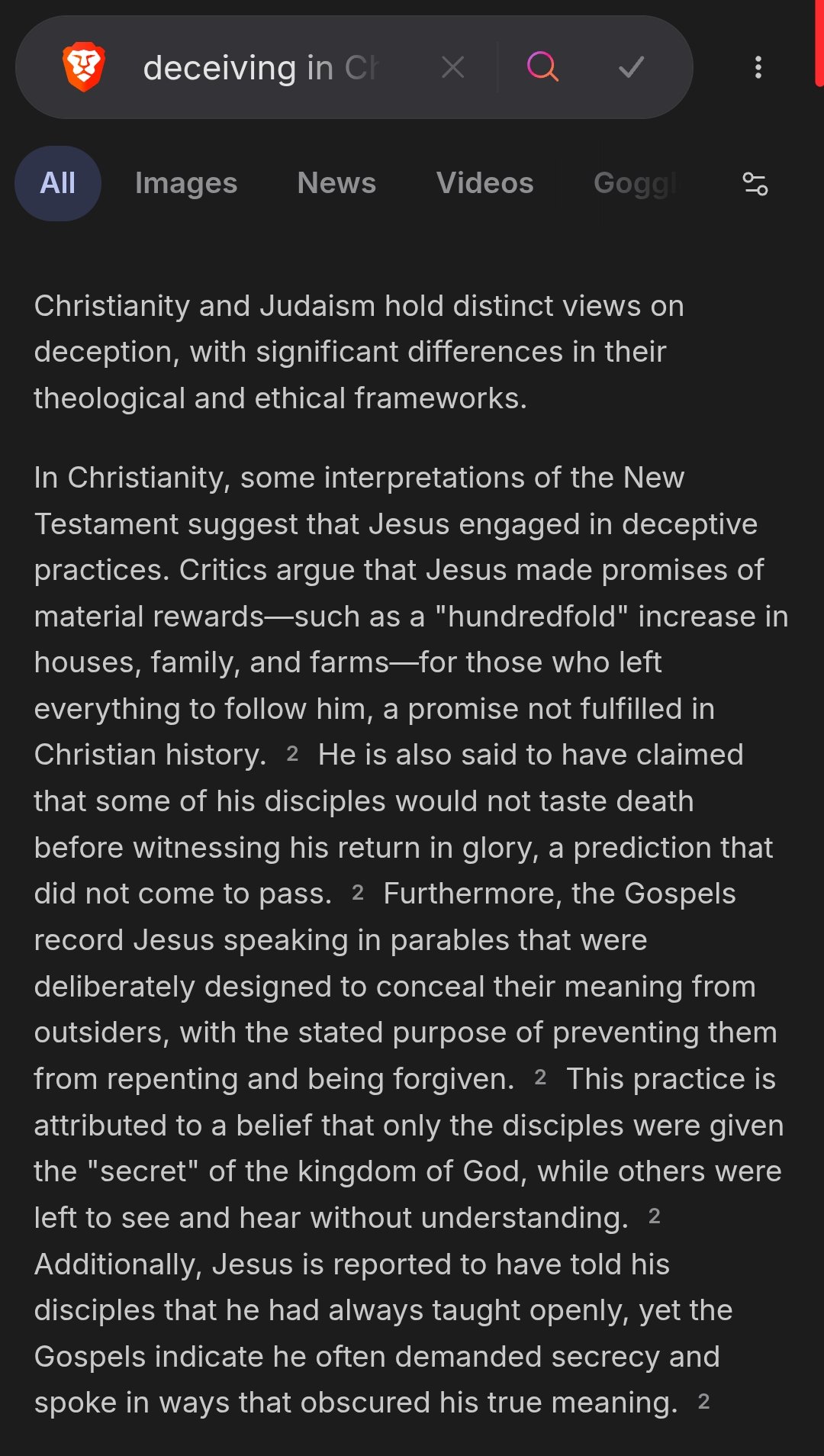Clear the search query text
Image resolution: width=824 pixels, height=1456 pixels.
[453, 68]
